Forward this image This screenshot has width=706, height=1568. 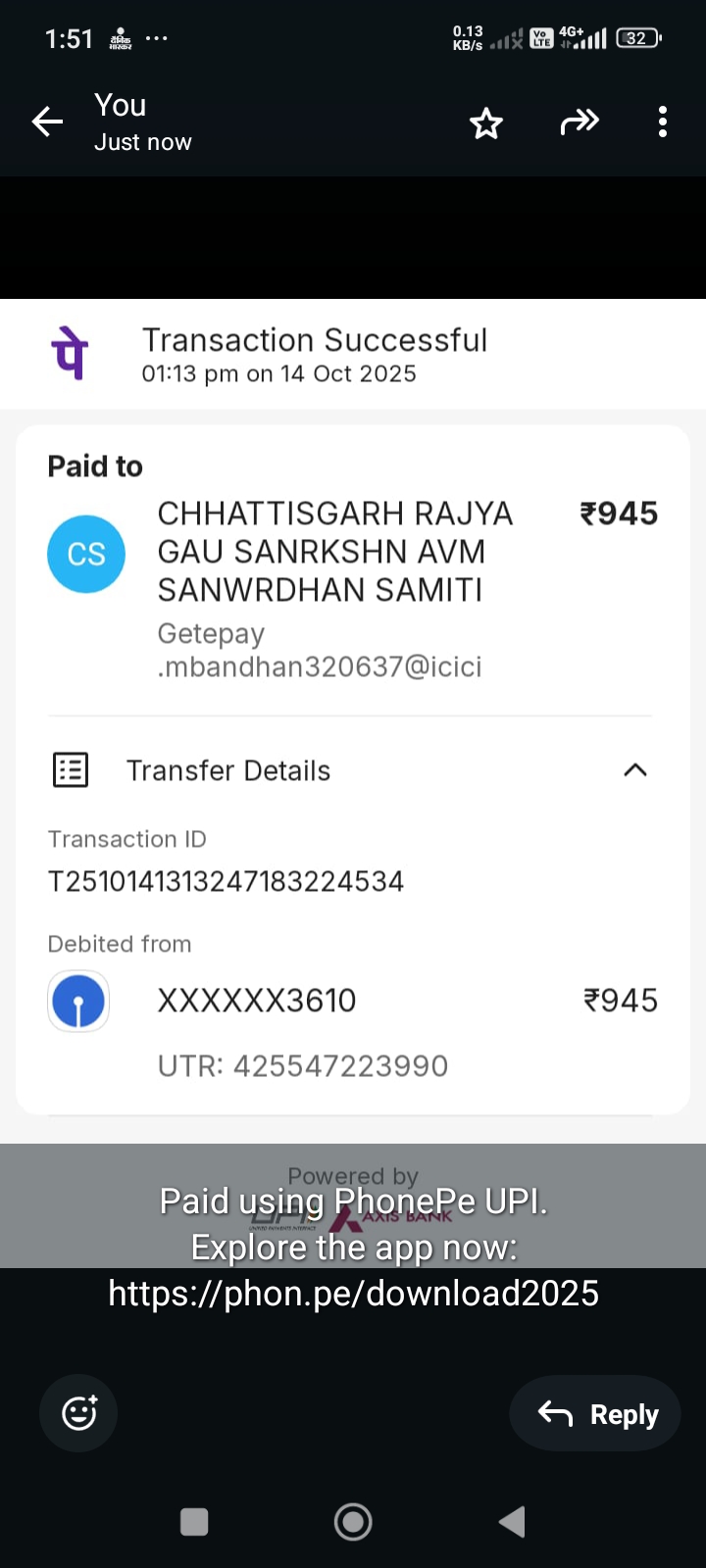579,122
